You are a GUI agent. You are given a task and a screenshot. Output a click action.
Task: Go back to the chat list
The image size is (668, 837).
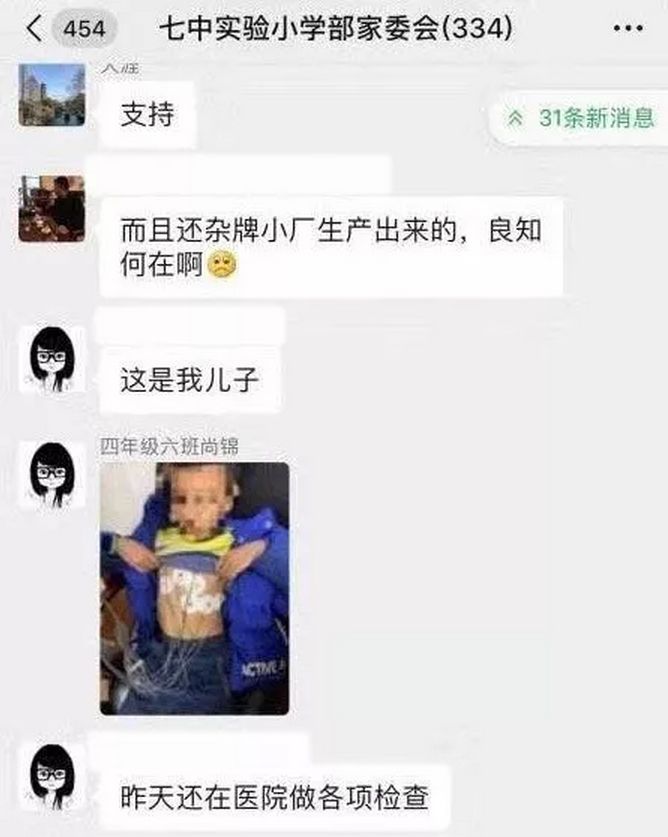point(38,29)
